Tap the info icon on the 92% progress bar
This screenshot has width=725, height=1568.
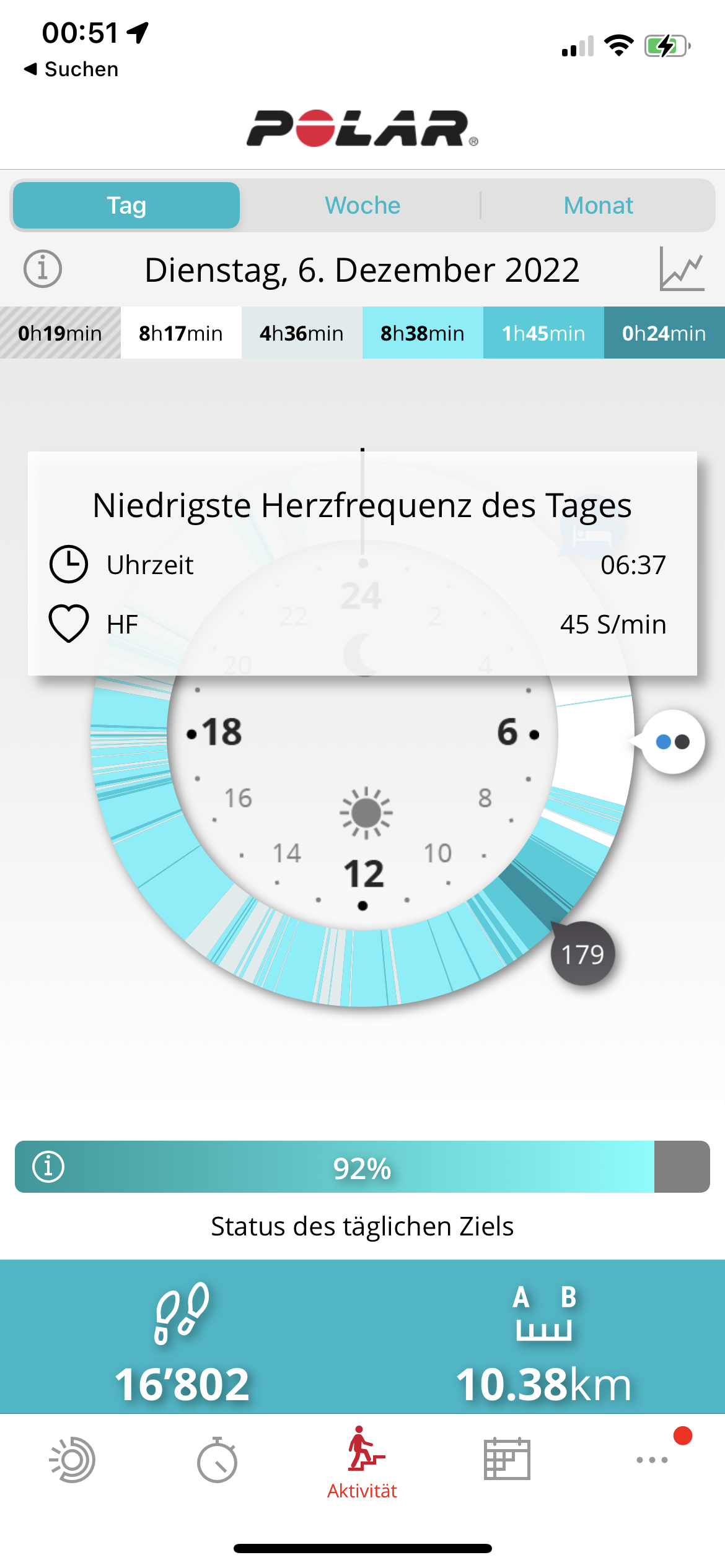[46, 1167]
